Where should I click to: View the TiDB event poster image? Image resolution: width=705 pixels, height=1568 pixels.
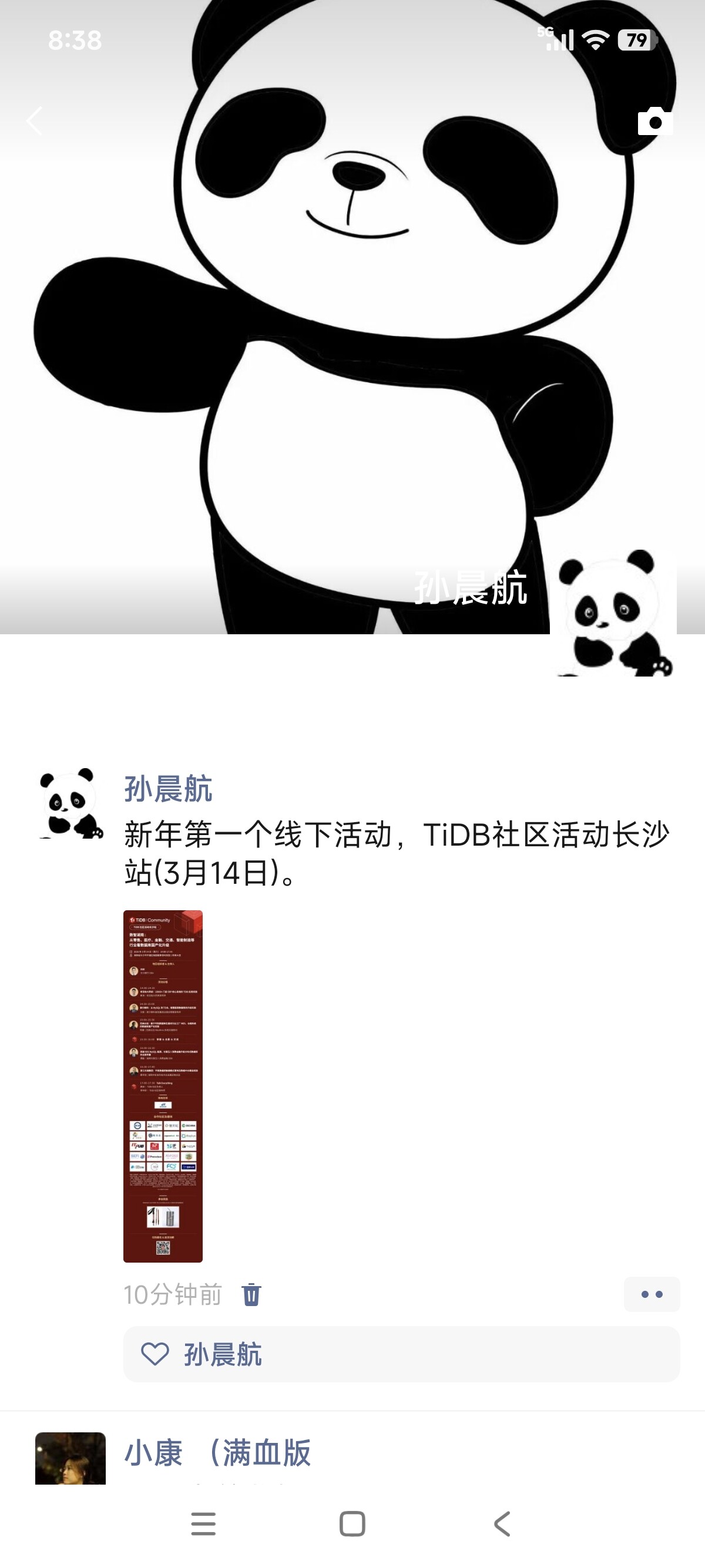[x=163, y=1086]
